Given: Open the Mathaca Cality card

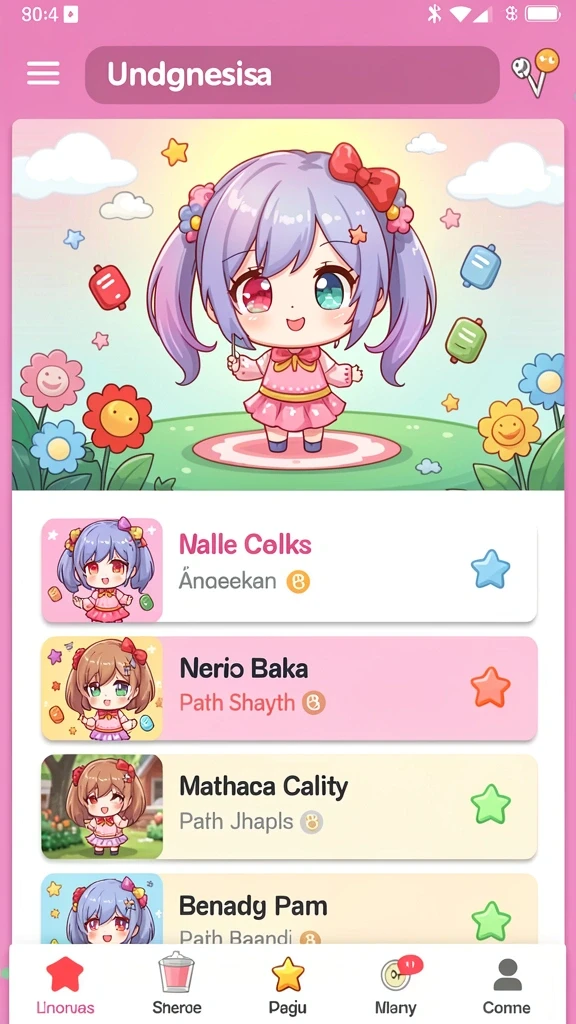Looking at the screenshot, I should click(289, 807).
